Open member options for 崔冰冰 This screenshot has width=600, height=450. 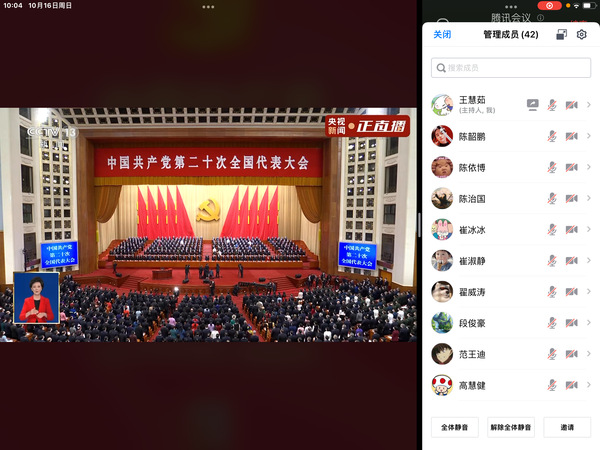[x=589, y=229]
